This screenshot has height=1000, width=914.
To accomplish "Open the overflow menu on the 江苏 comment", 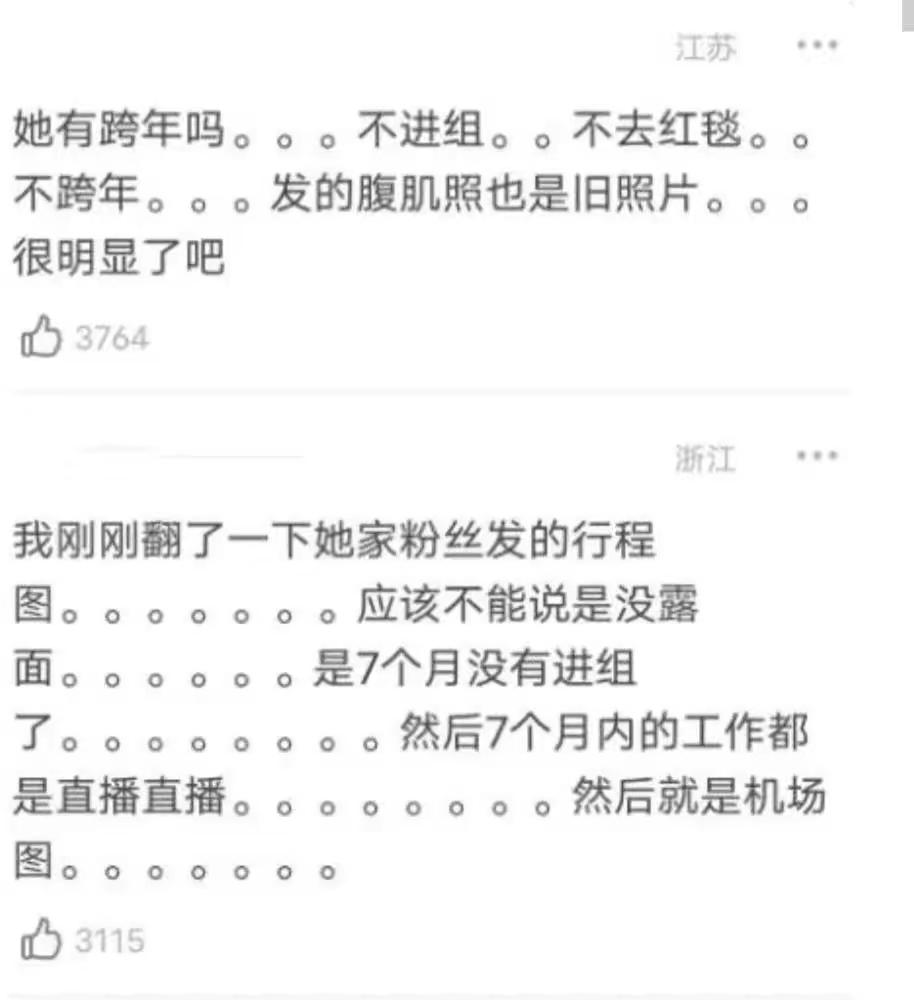I will pyautogui.click(x=817, y=46).
